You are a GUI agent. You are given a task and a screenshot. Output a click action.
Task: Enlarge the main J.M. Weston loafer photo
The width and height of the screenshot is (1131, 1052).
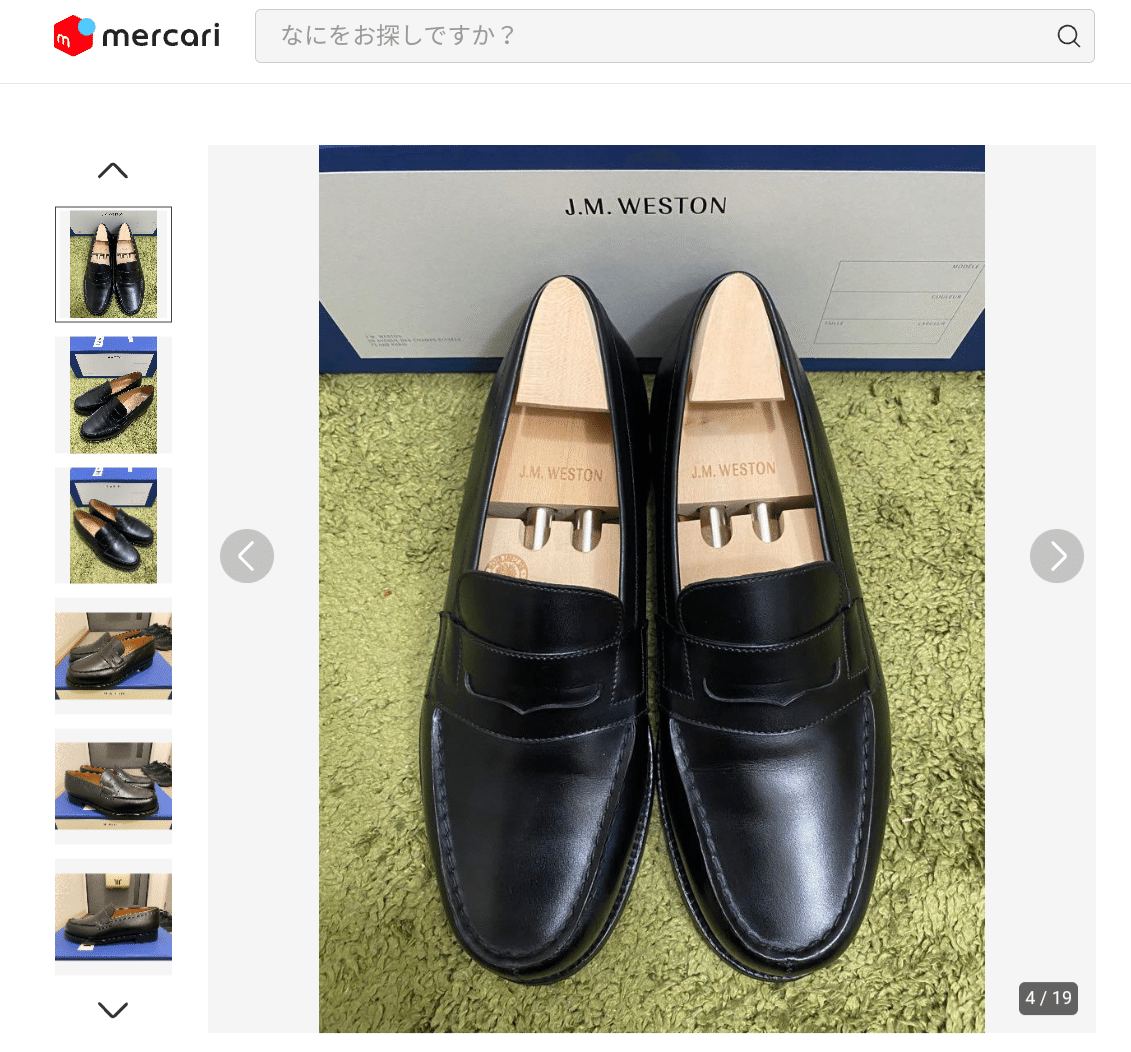pyautogui.click(x=651, y=588)
